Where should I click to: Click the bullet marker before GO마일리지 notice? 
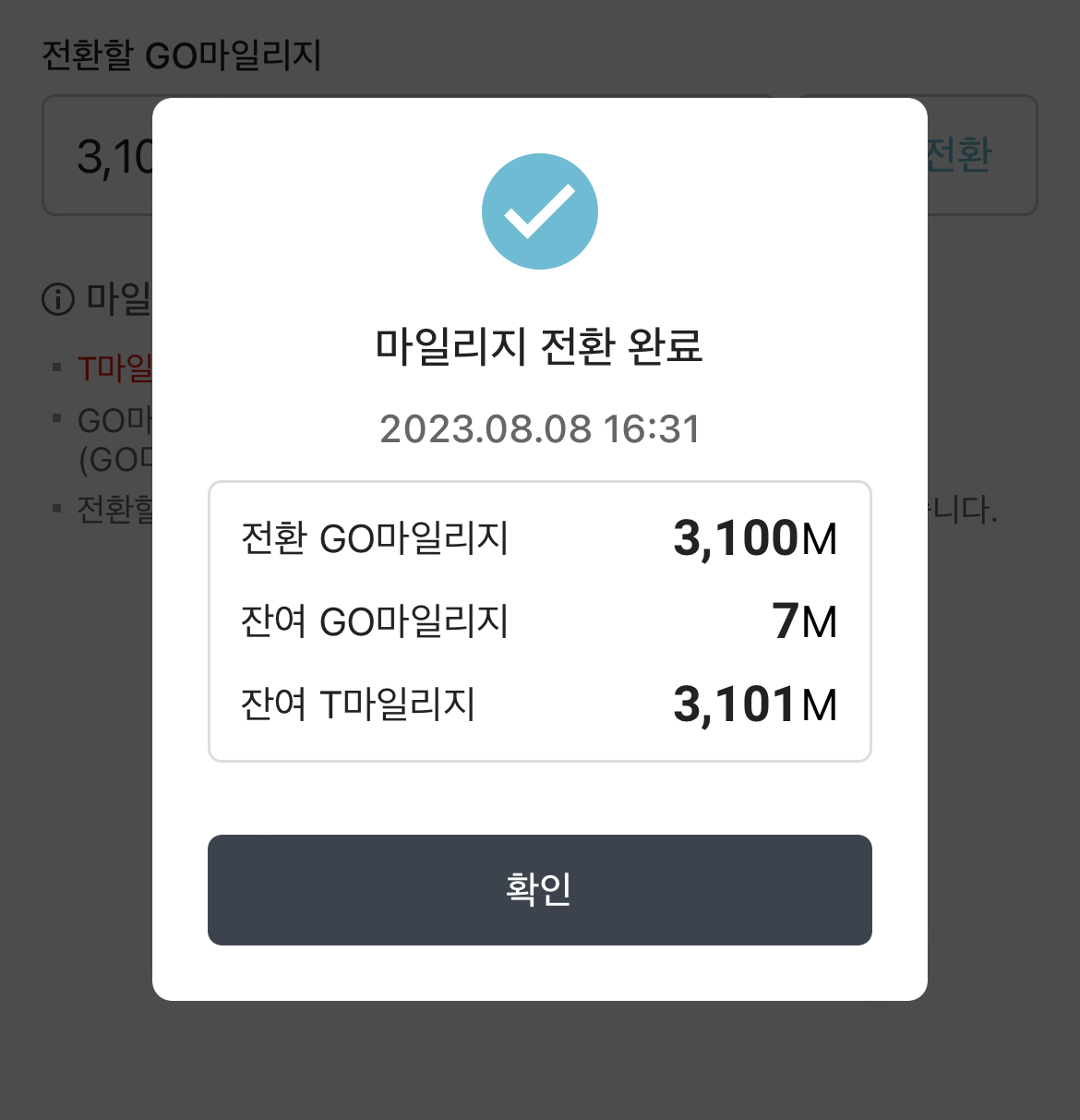[x=59, y=417]
